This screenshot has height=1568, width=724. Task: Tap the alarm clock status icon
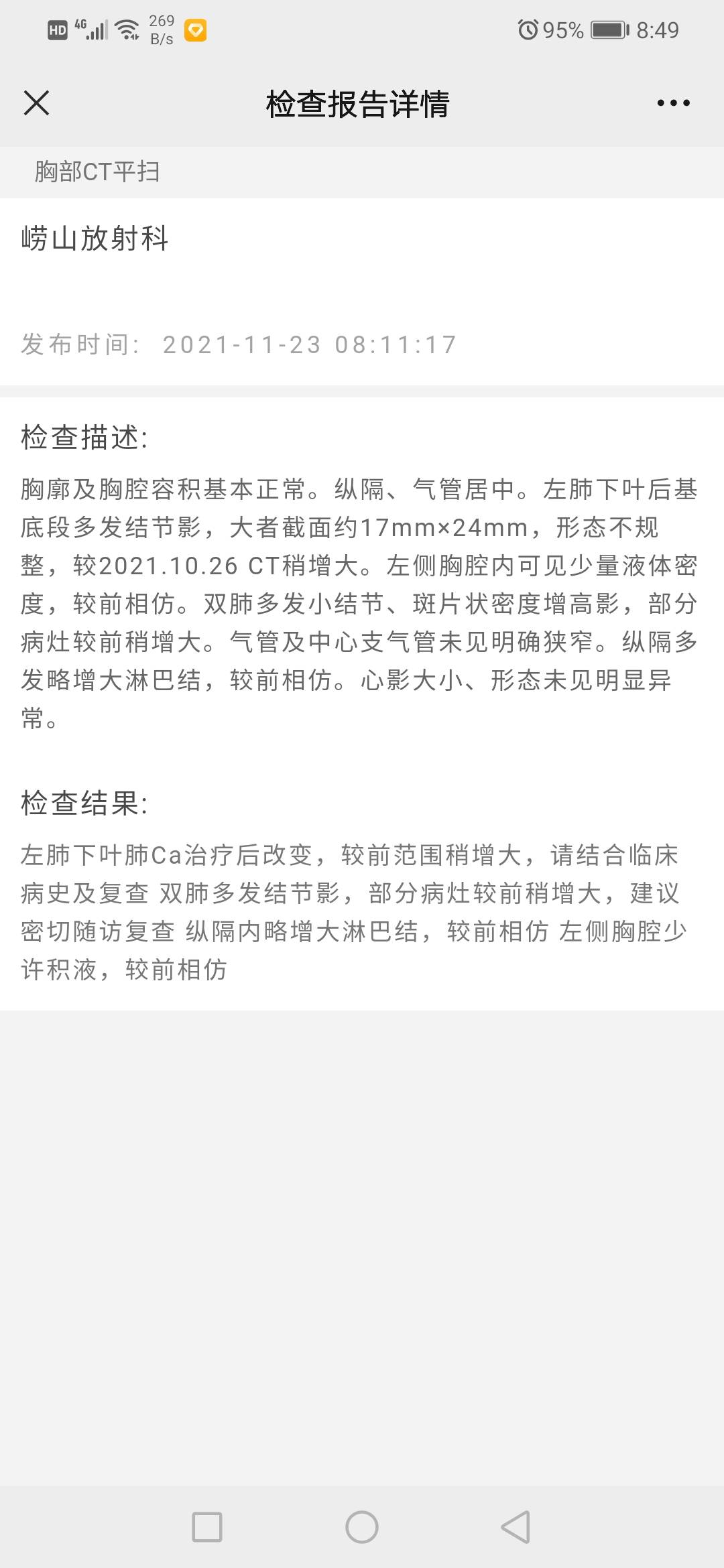pos(529,29)
